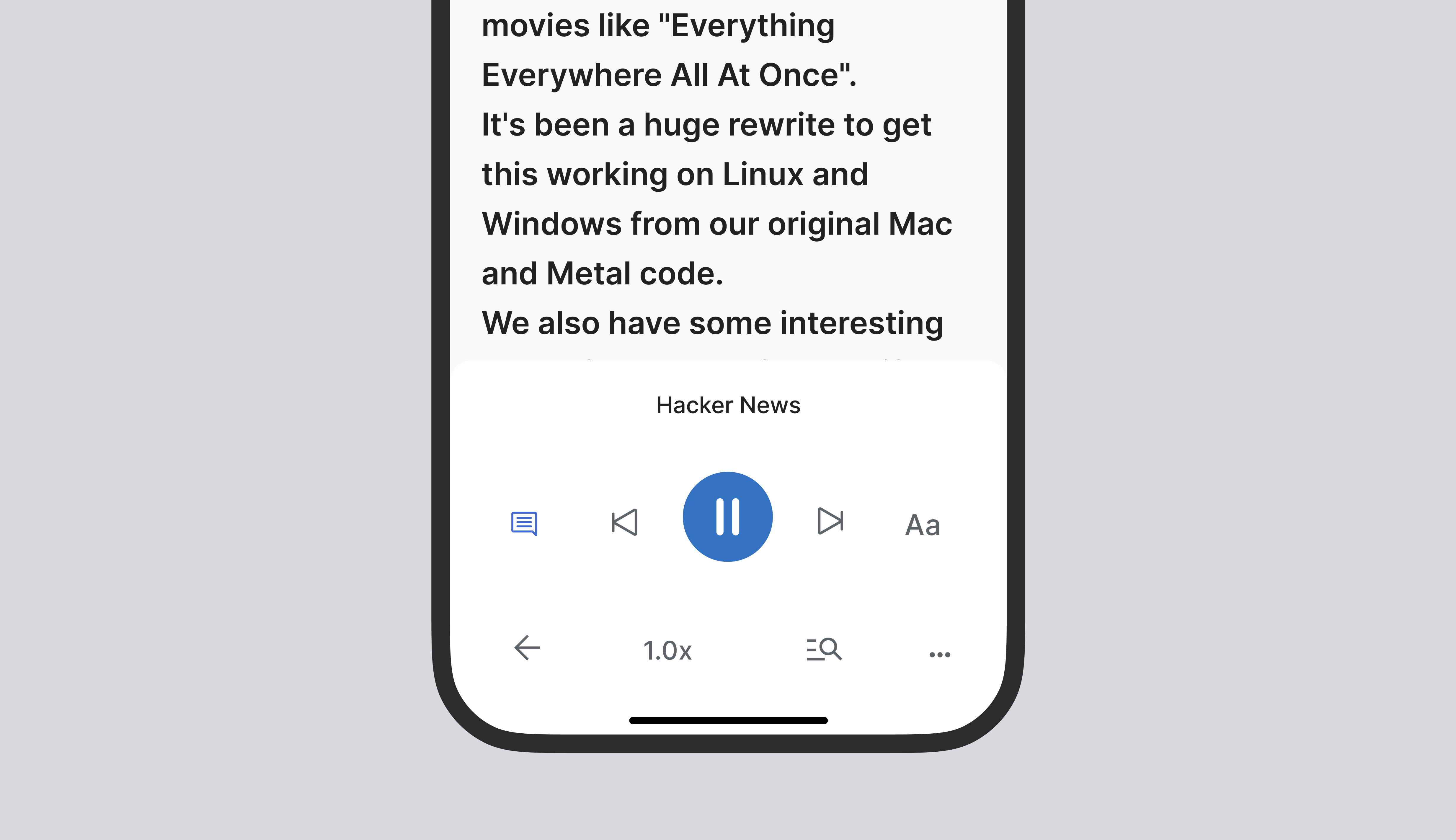Viewport: 1456px width, 840px height.
Task: Skip to the previous segment
Action: 624,522
